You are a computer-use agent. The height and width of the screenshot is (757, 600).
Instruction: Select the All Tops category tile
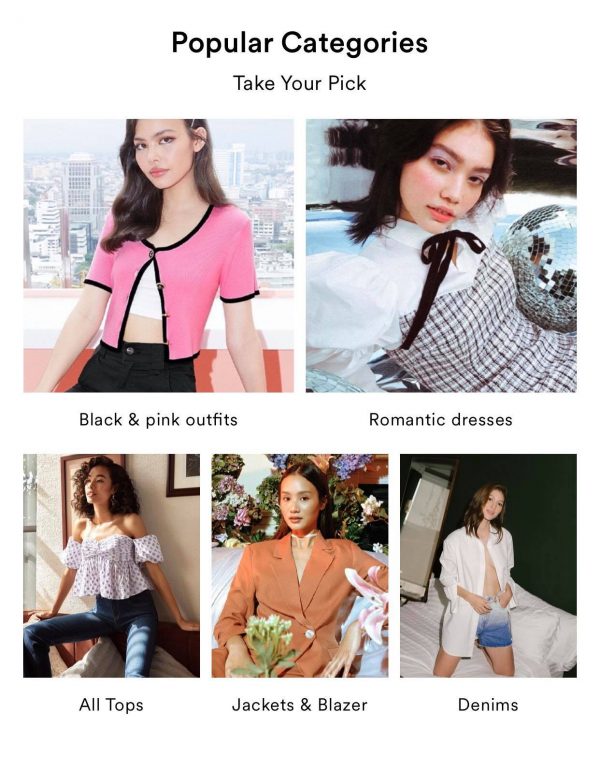pos(111,566)
